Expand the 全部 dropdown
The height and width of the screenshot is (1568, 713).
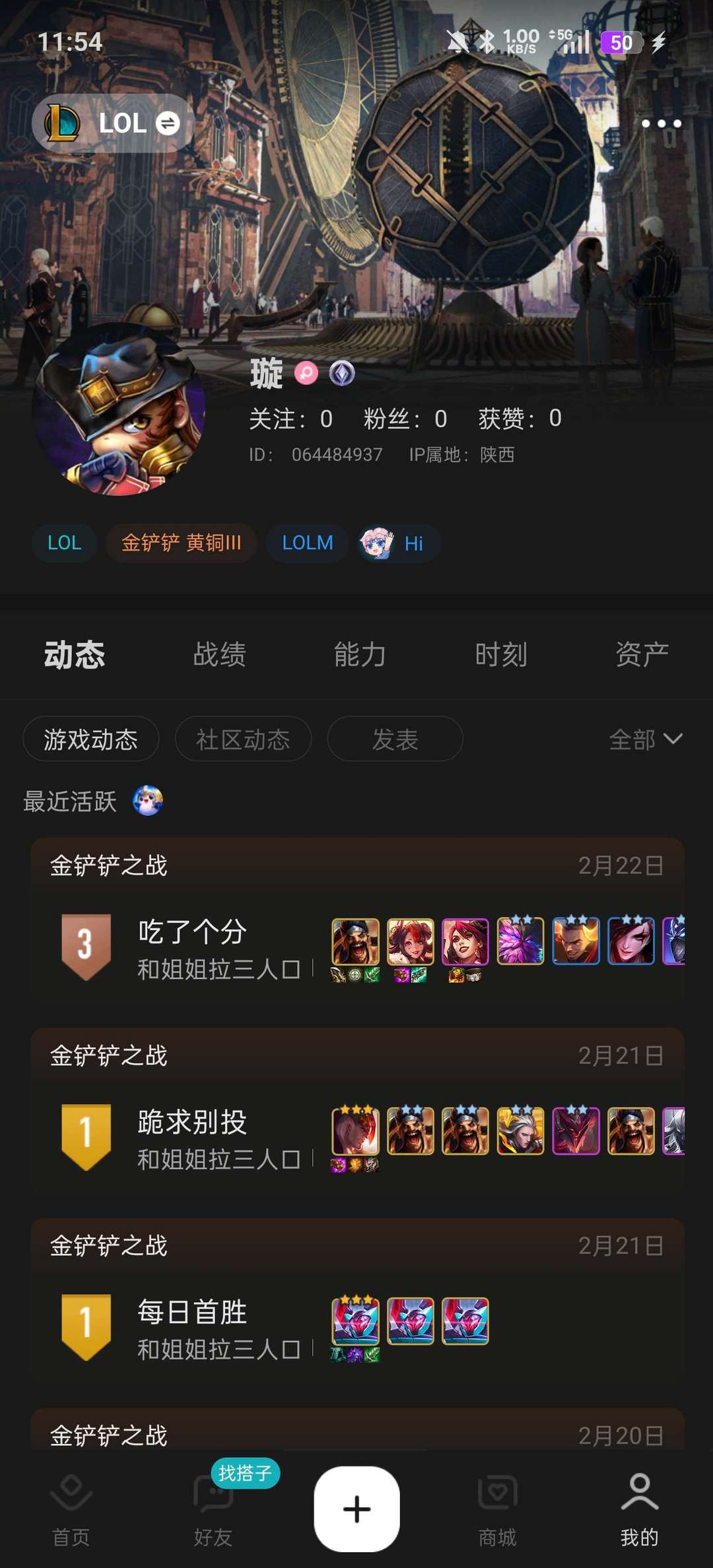tap(646, 739)
